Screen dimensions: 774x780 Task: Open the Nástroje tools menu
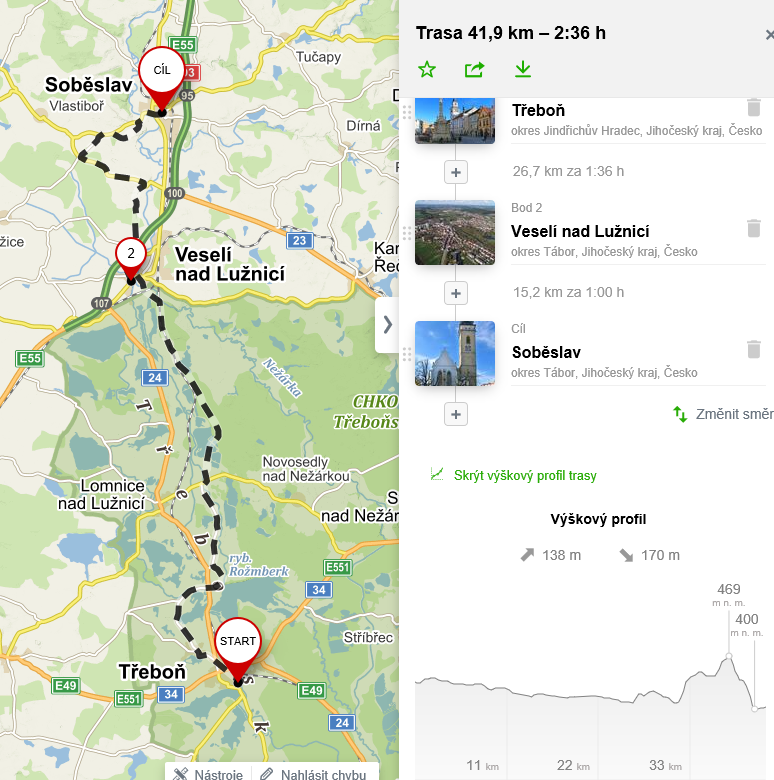(208, 773)
